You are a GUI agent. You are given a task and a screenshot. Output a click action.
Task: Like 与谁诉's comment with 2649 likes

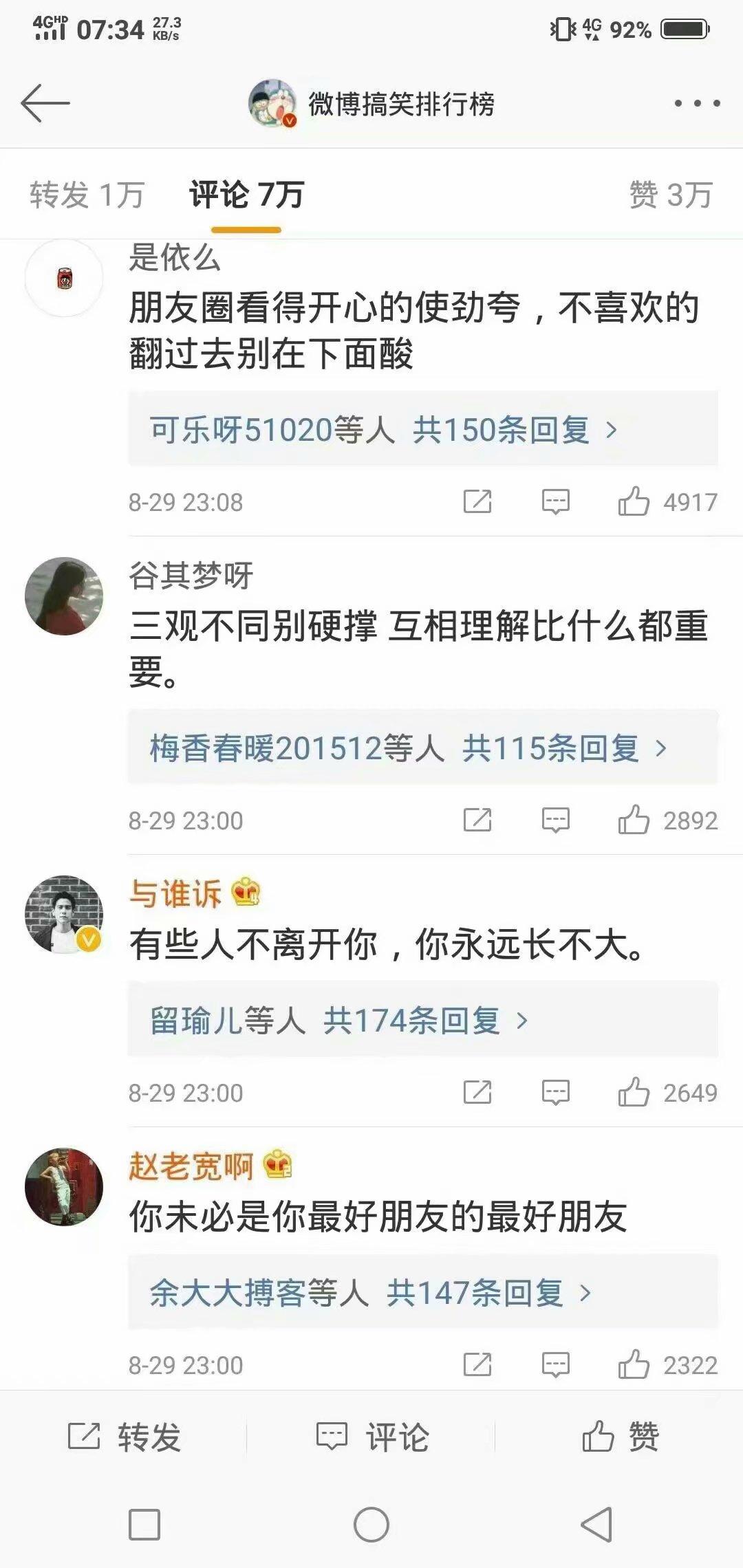[x=634, y=1092]
